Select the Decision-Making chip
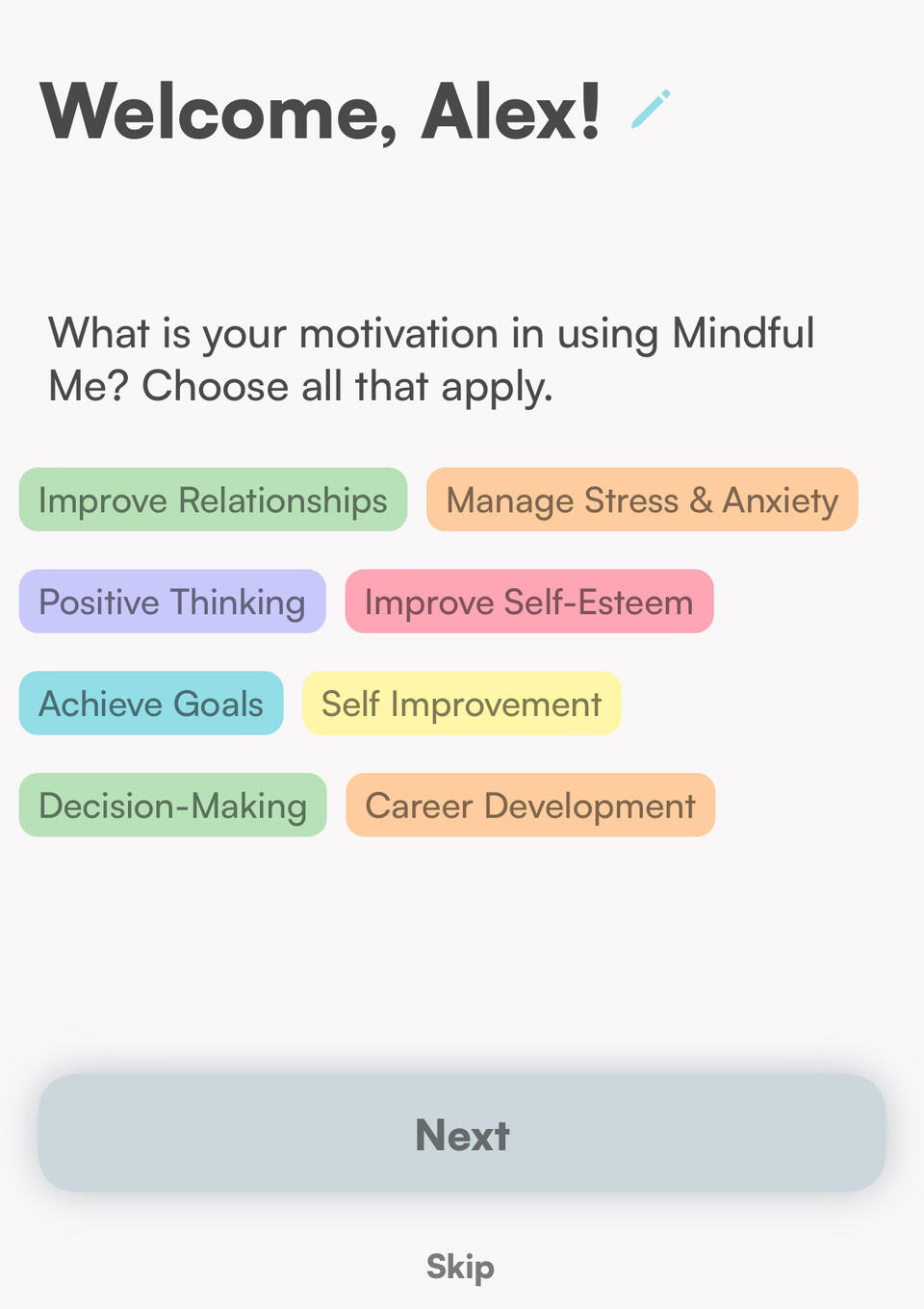This screenshot has width=924, height=1309. click(173, 806)
